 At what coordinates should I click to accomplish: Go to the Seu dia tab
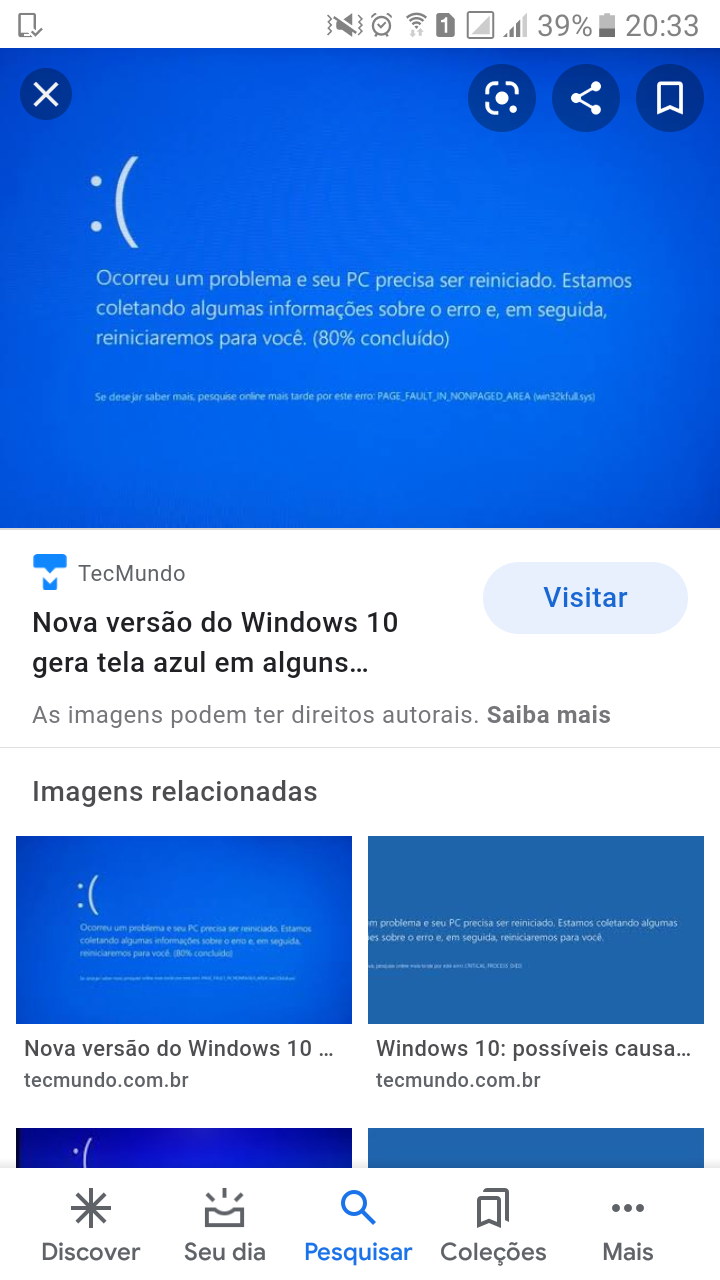pyautogui.click(x=224, y=1226)
